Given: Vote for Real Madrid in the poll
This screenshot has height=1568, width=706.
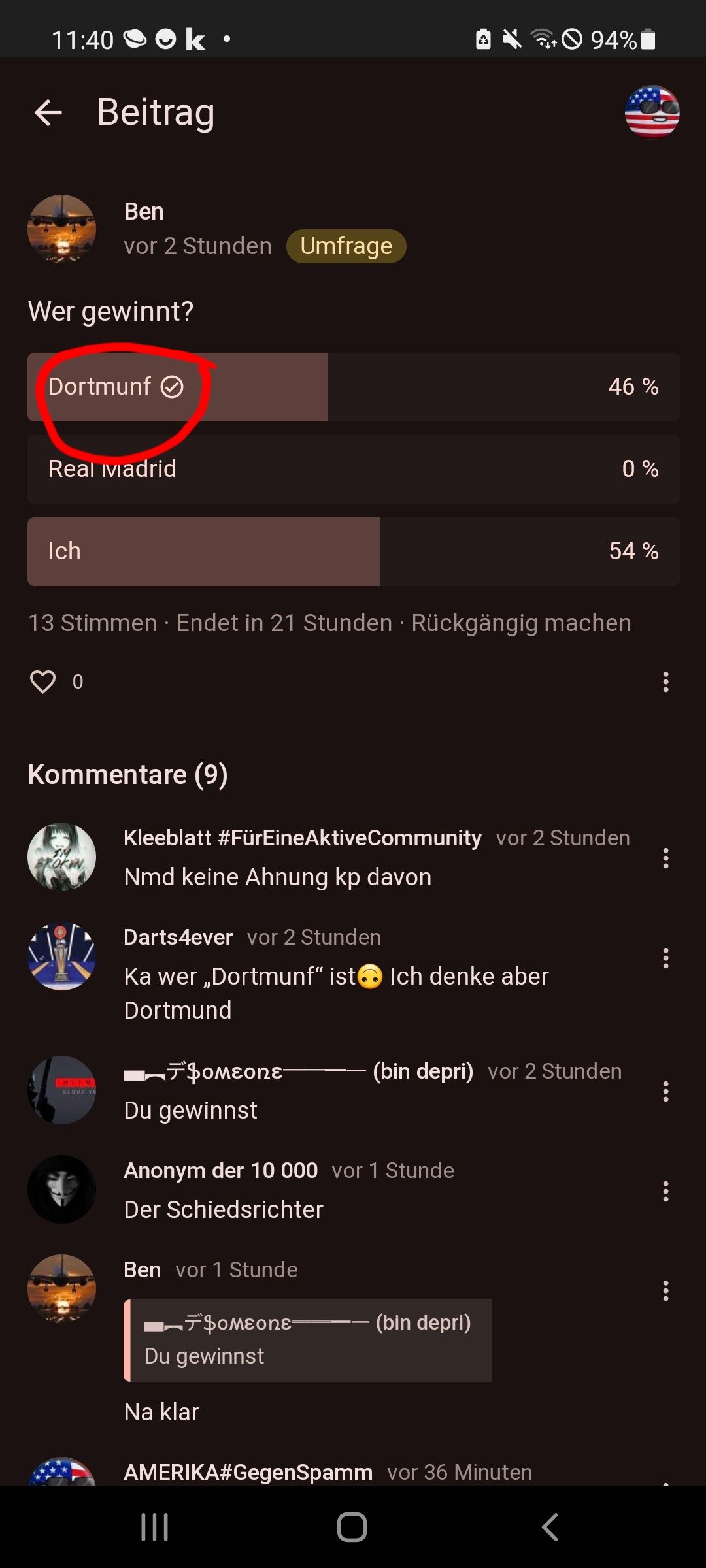Looking at the screenshot, I should (x=353, y=469).
